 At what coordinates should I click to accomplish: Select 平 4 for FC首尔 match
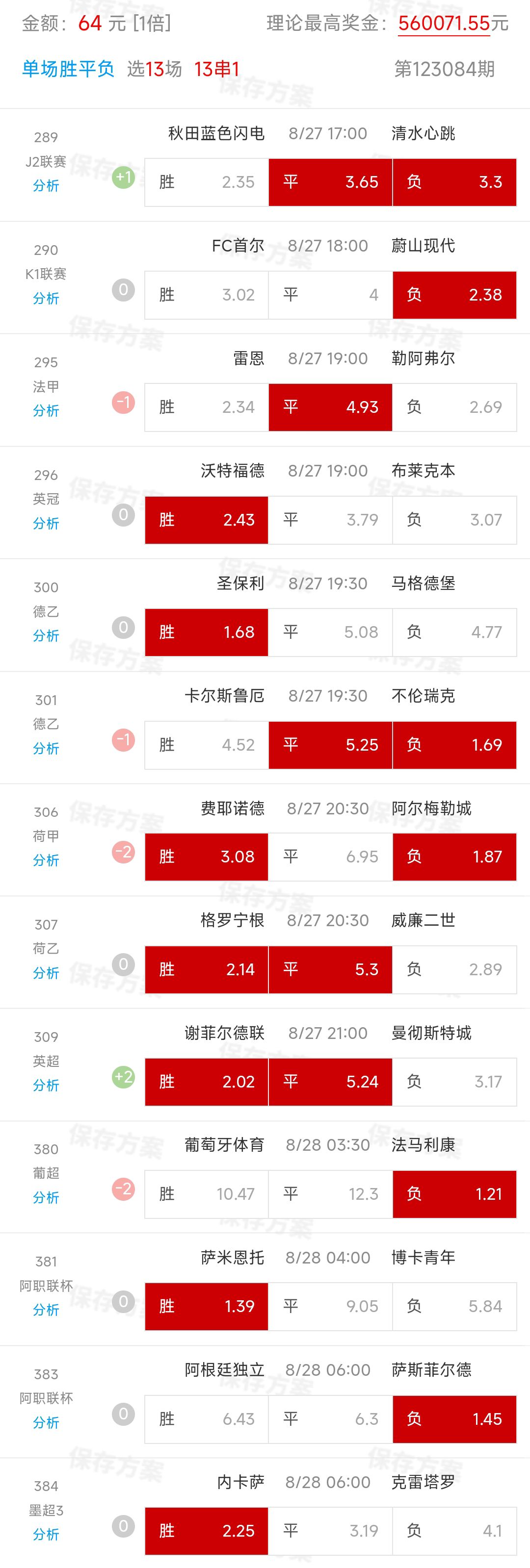point(330,295)
